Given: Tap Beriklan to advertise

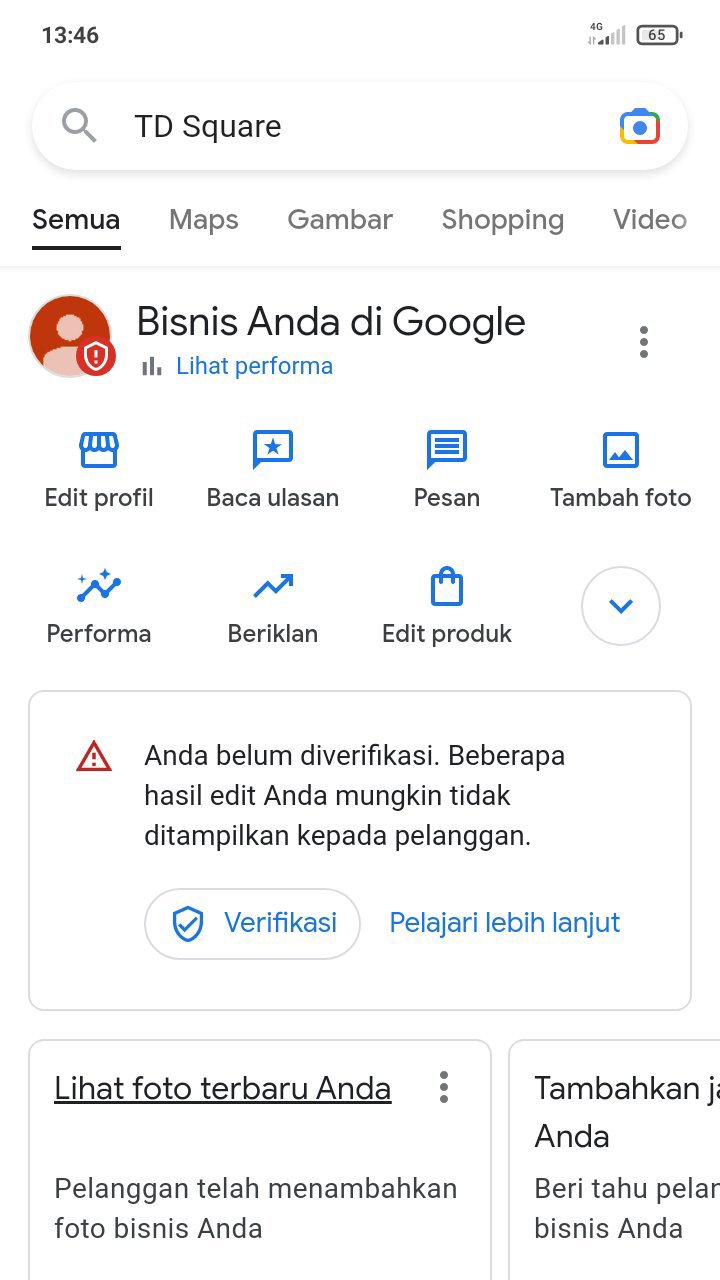Looking at the screenshot, I should click(x=273, y=606).
